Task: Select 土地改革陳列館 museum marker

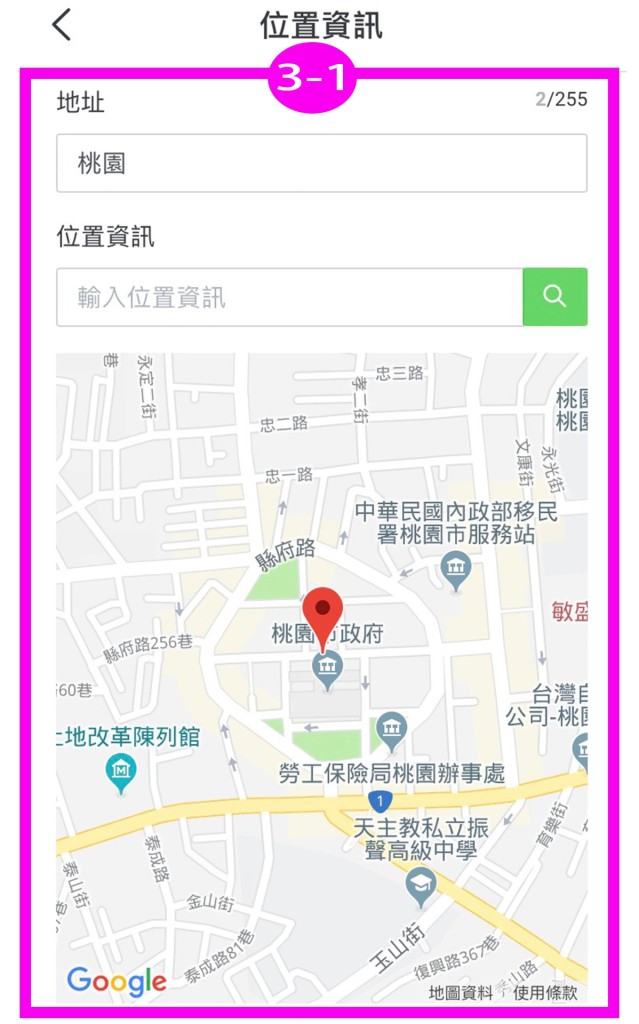Action: [121, 771]
